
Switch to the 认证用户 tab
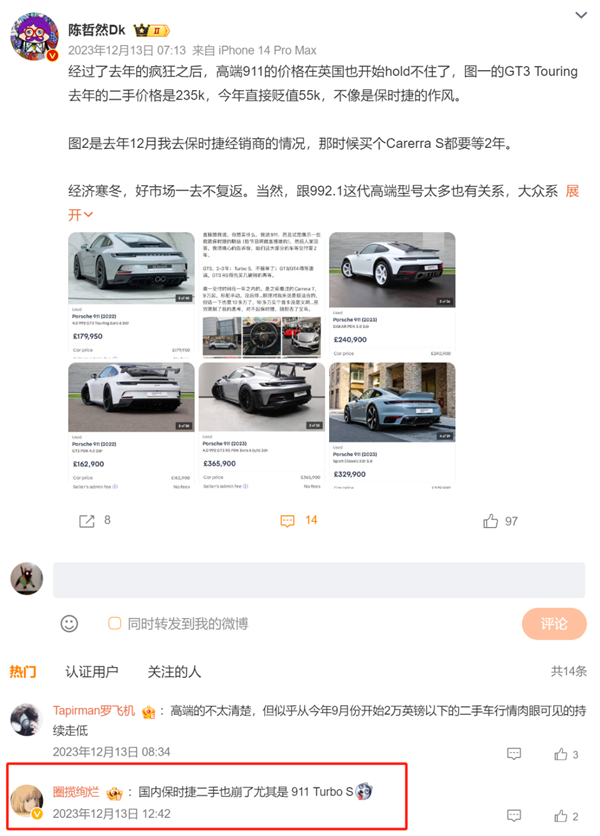pos(92,671)
